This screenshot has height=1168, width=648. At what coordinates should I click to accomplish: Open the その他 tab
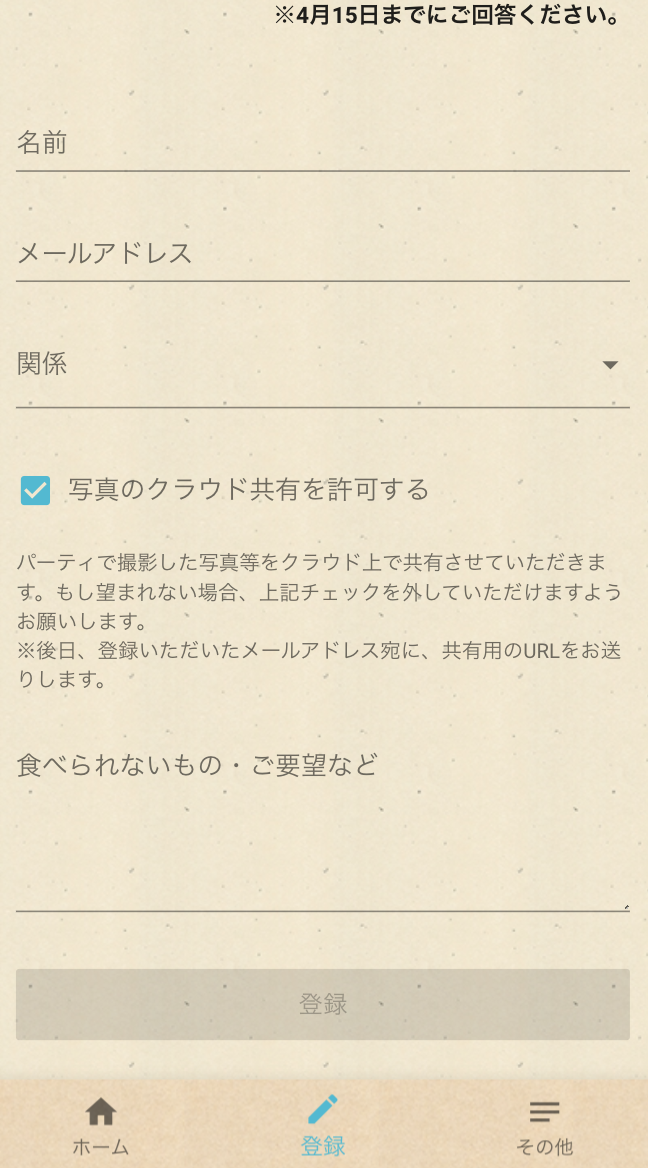click(x=544, y=1124)
